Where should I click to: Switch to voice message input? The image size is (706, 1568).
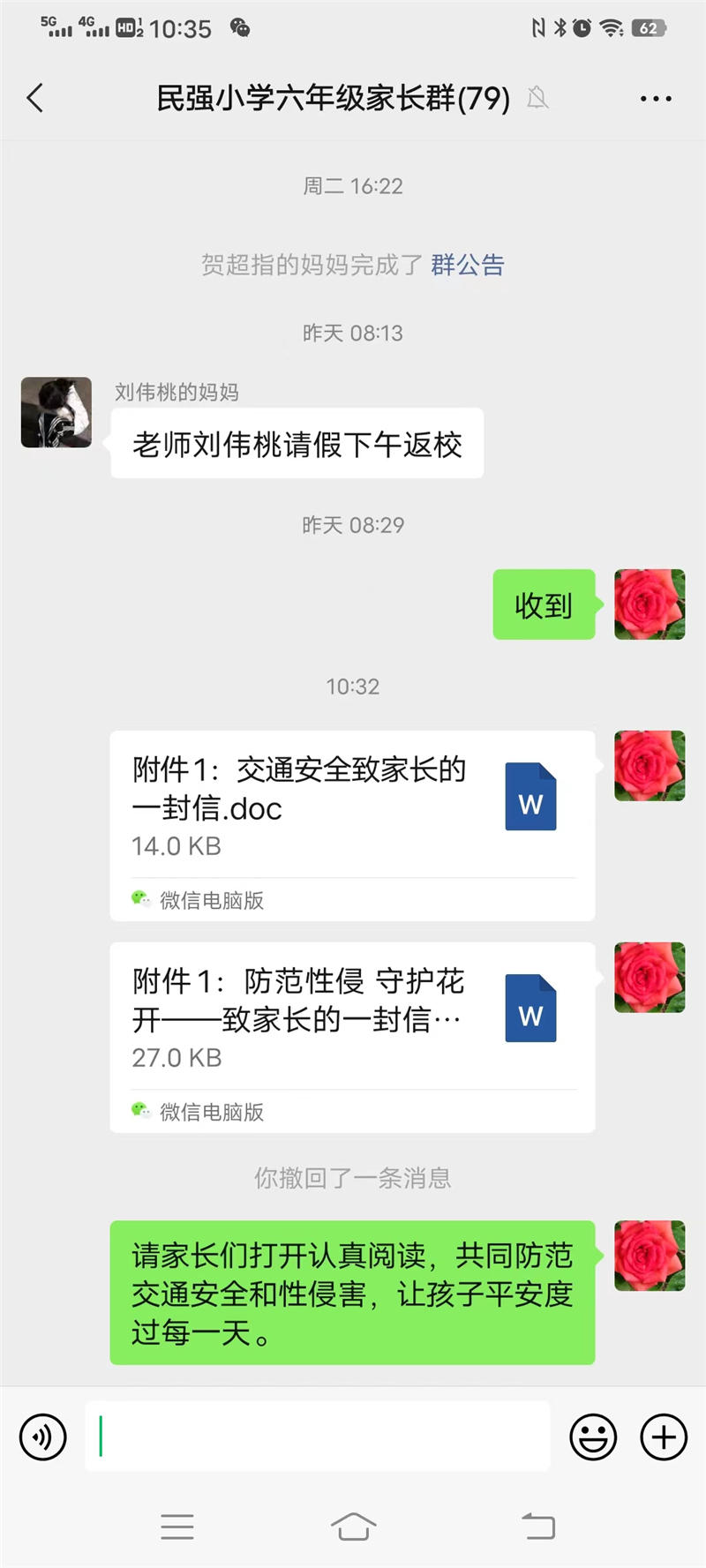[42, 1437]
